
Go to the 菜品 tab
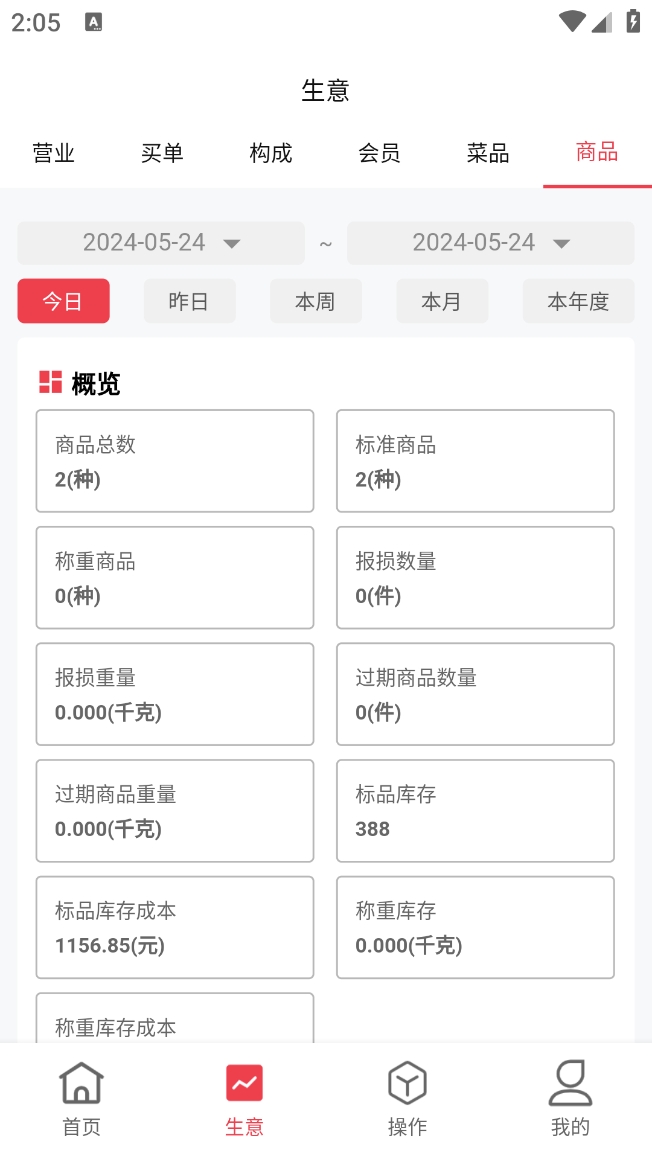point(488,153)
